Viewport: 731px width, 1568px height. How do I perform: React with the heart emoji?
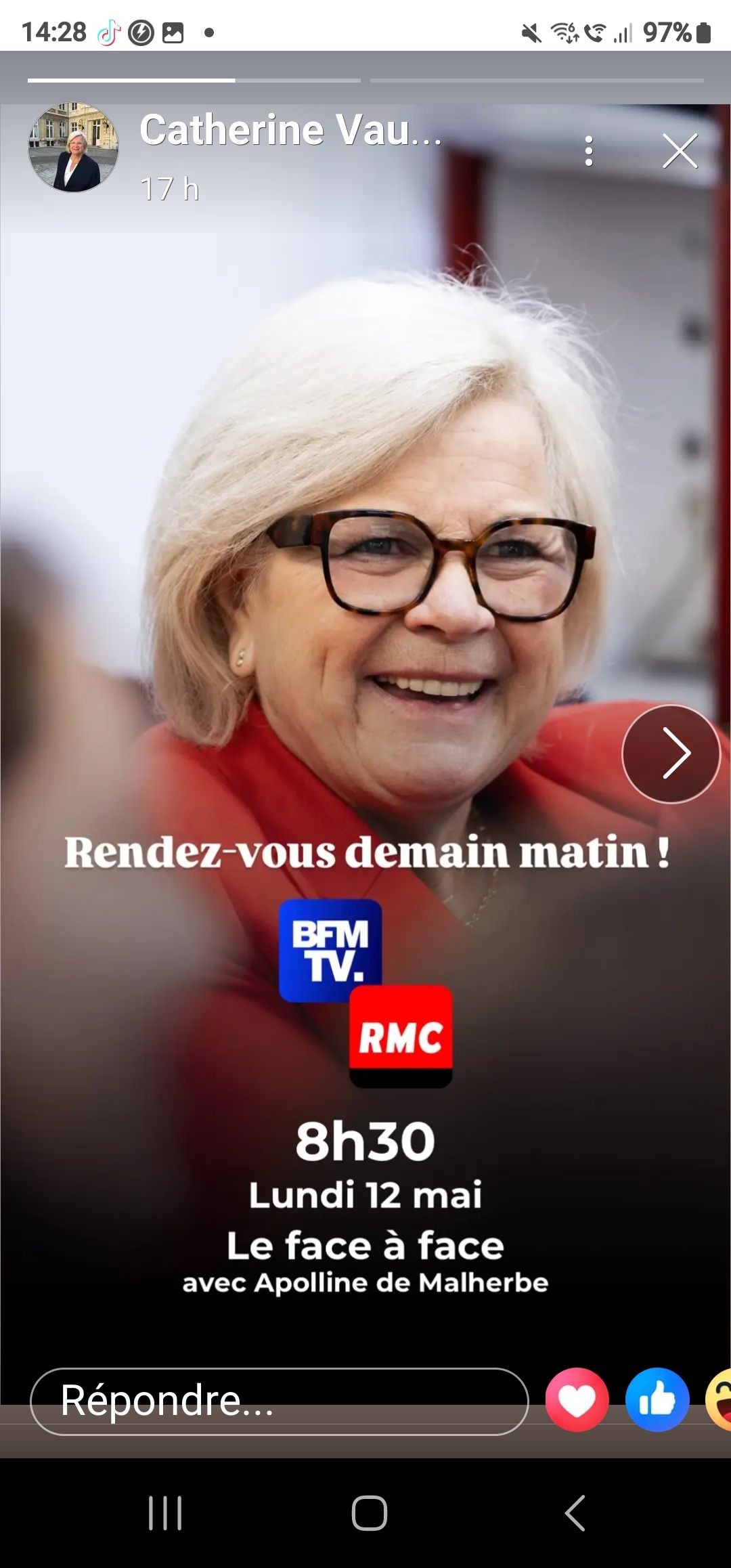[577, 1399]
